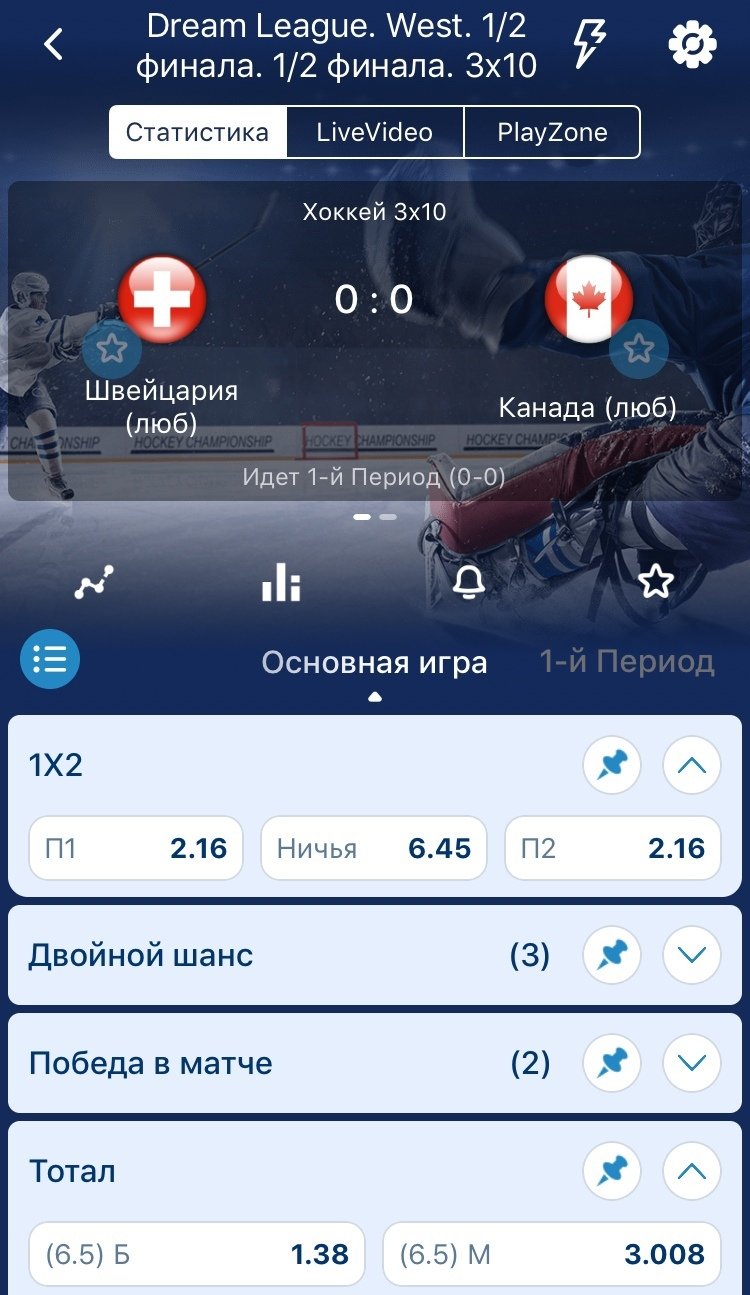Viewport: 750px width, 1295px height.
Task: Open the markets list button
Action: [x=50, y=660]
